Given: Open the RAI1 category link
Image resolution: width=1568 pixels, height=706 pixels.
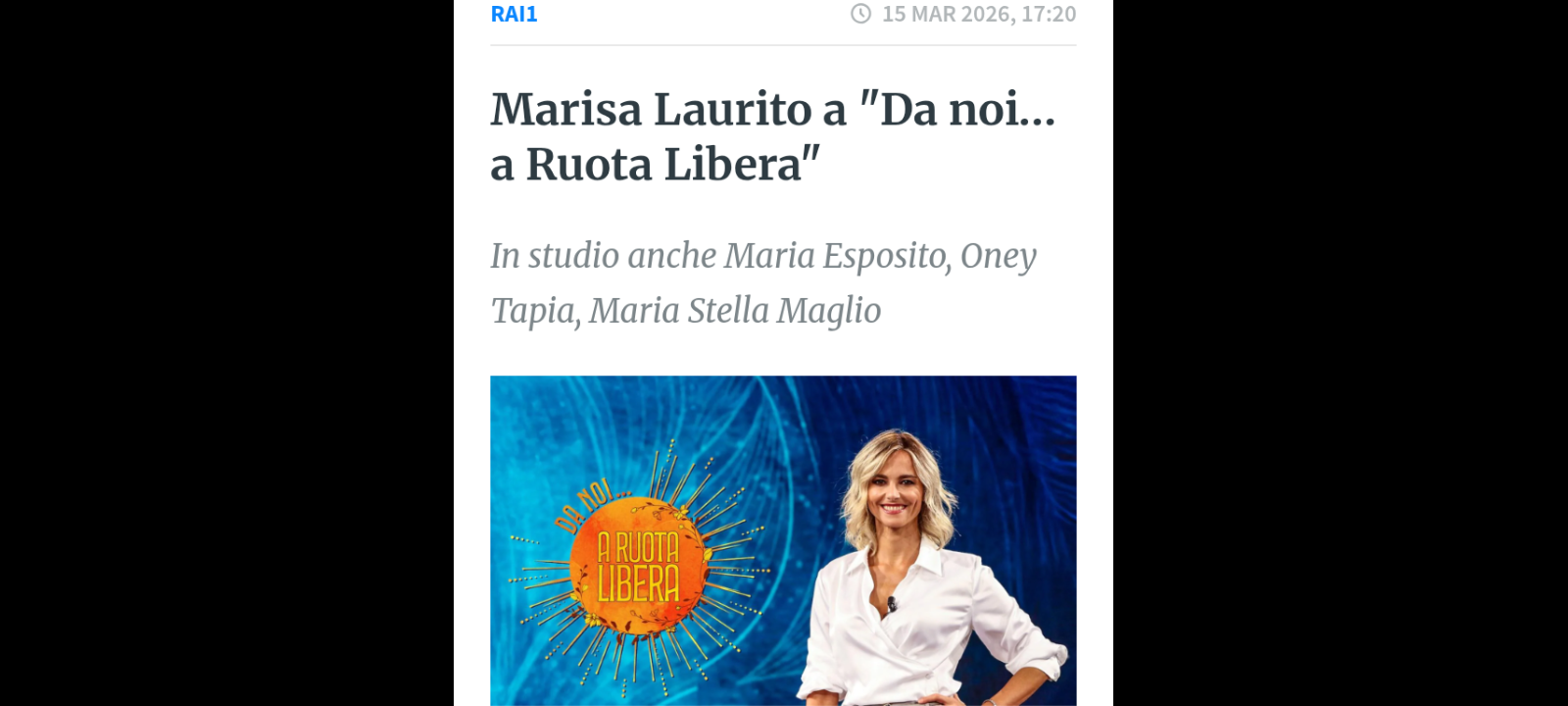Looking at the screenshot, I should pyautogui.click(x=514, y=14).
